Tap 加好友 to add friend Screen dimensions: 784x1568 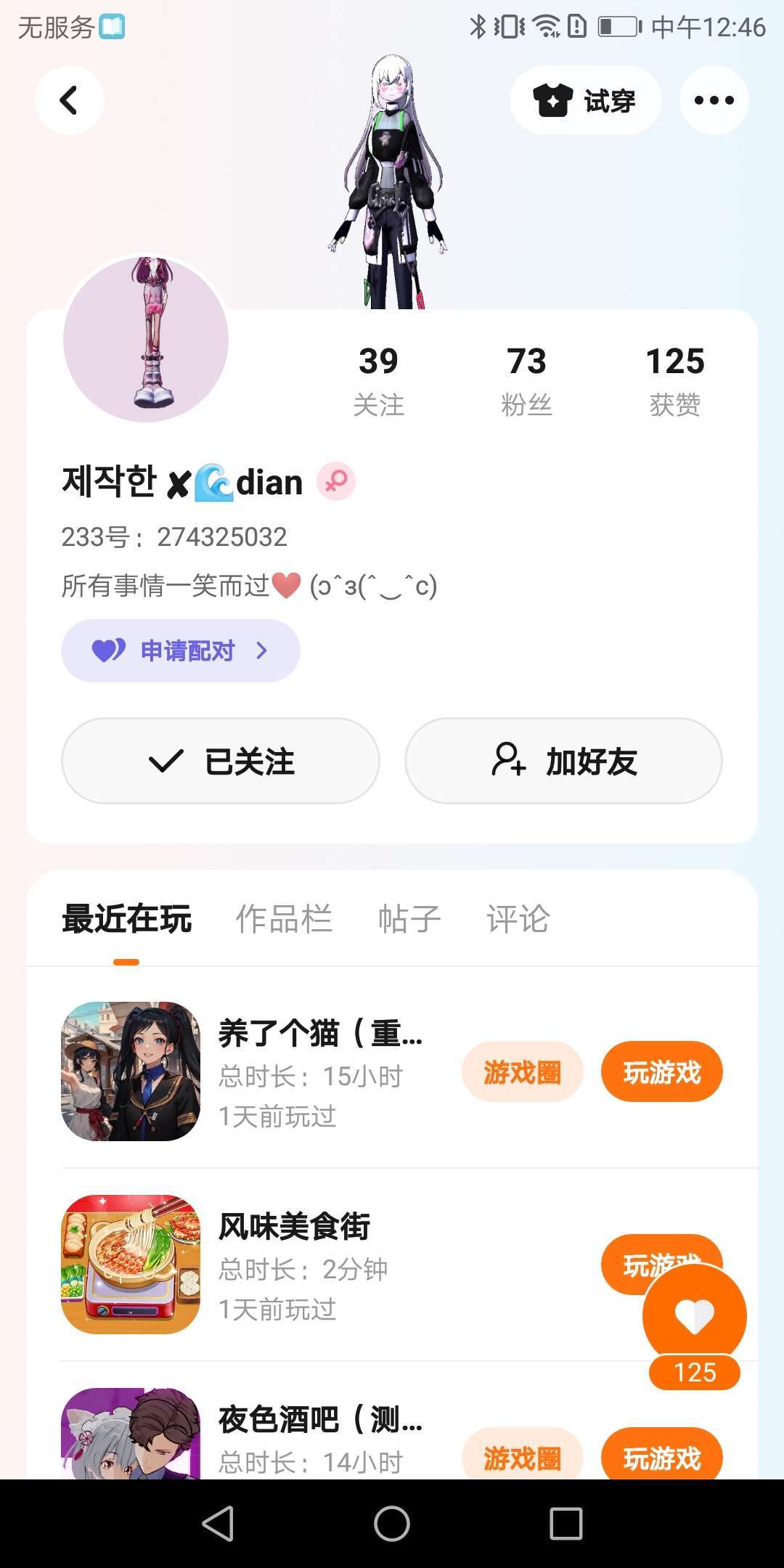pos(563,761)
